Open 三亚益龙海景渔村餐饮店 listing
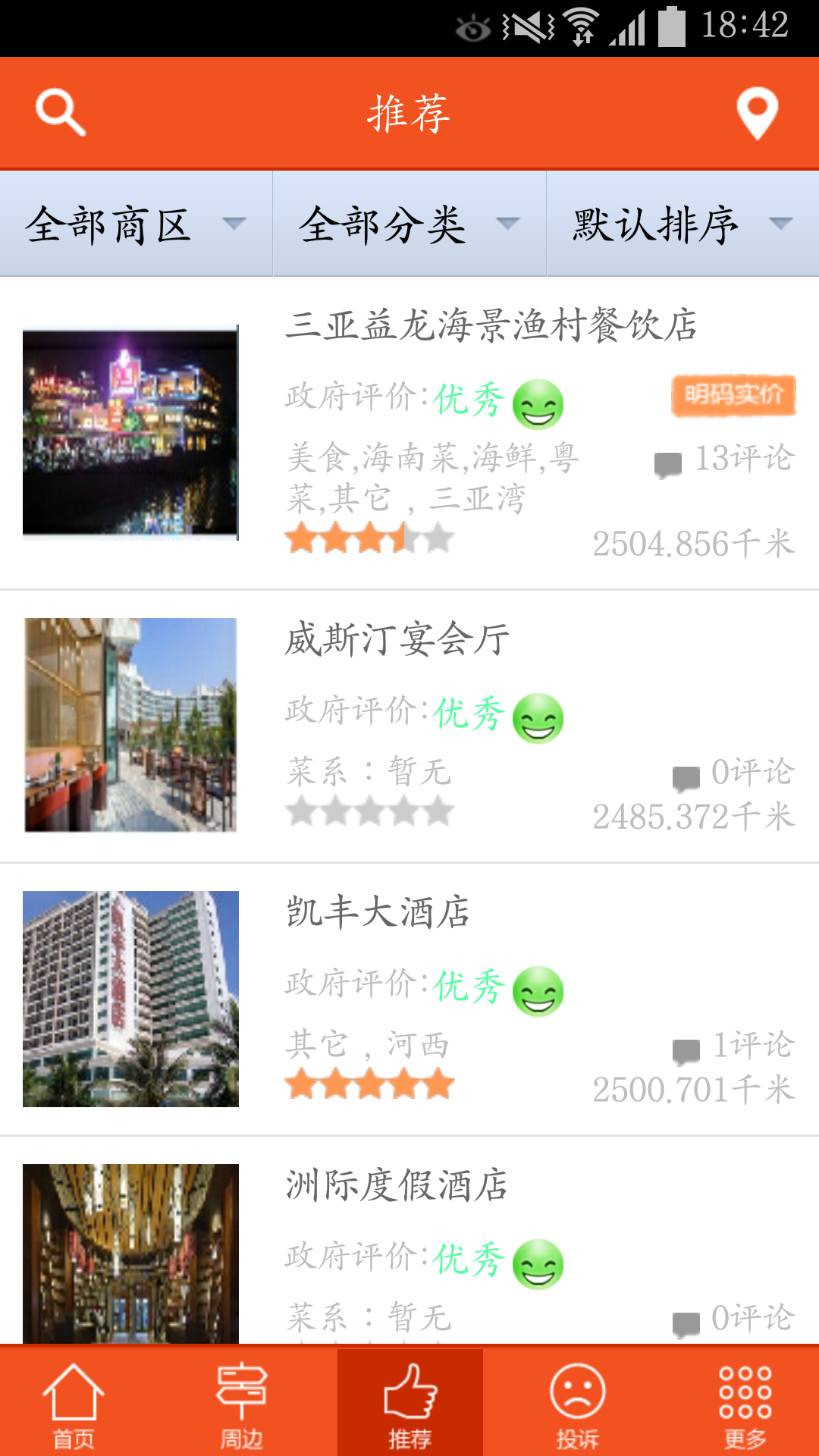 pos(490,326)
